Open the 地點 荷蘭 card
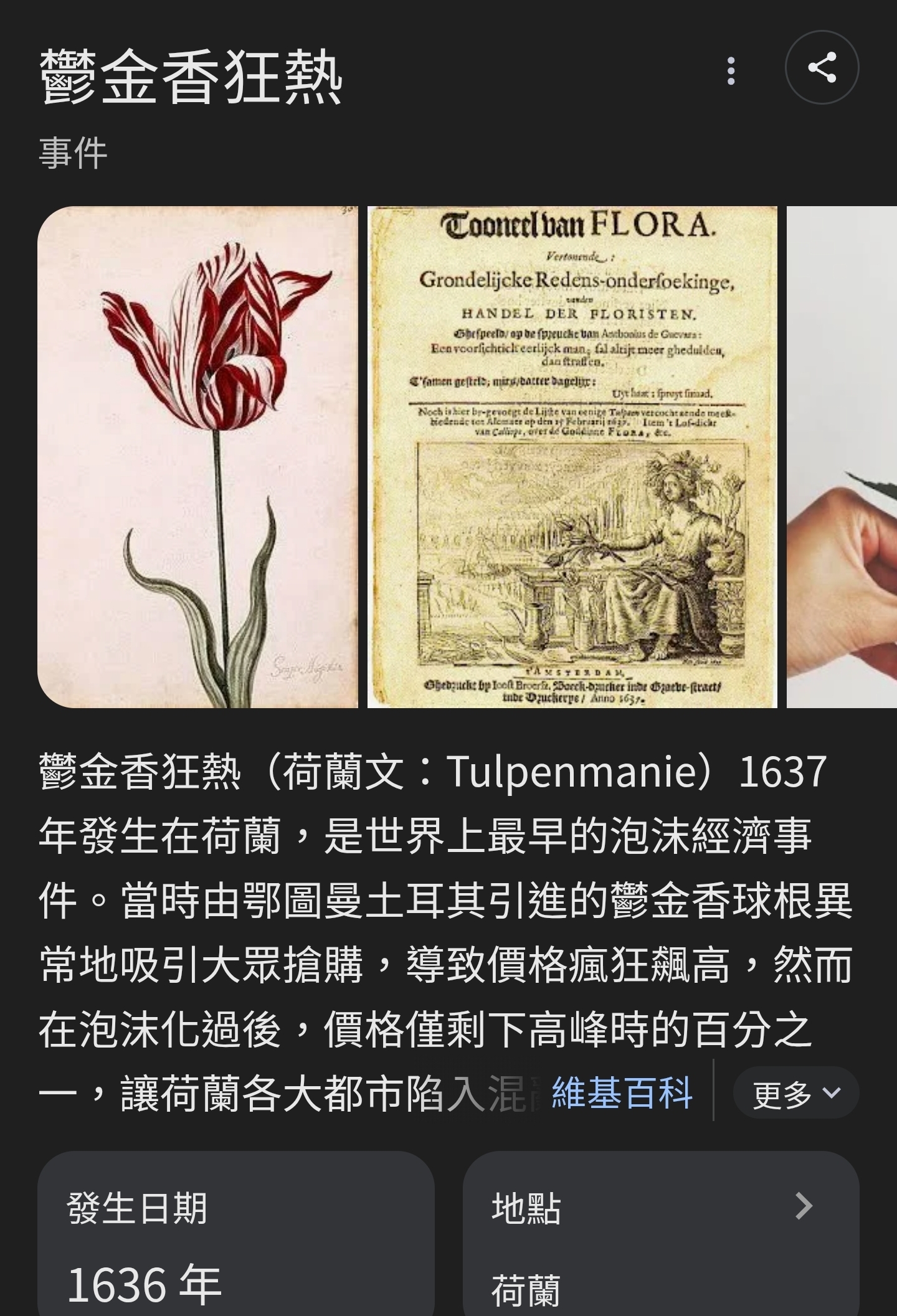Screen dimensions: 897x1316 point(660,1239)
